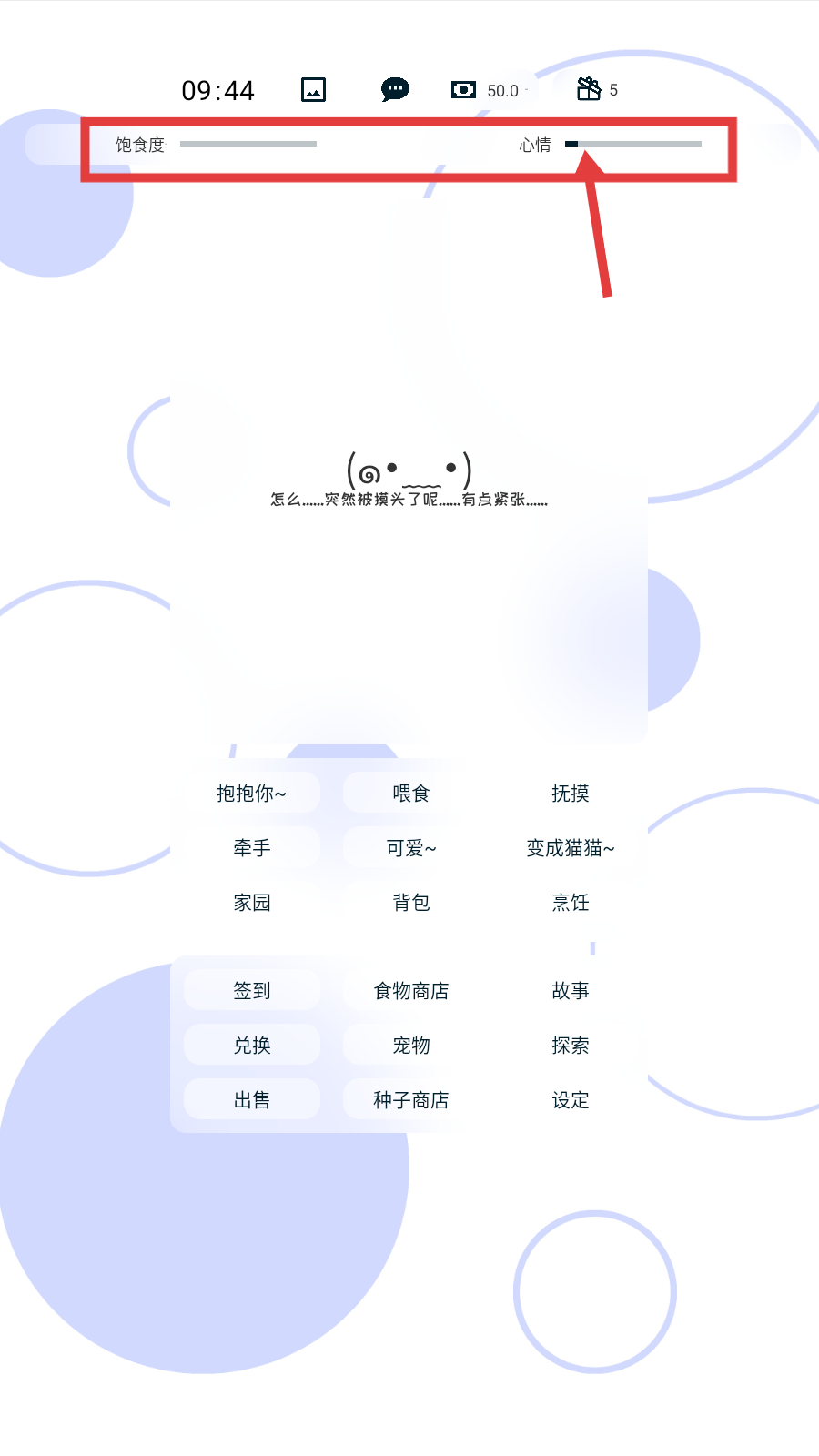Open the 背包 inventory
Screen dimensions: 819x1456
(x=411, y=903)
